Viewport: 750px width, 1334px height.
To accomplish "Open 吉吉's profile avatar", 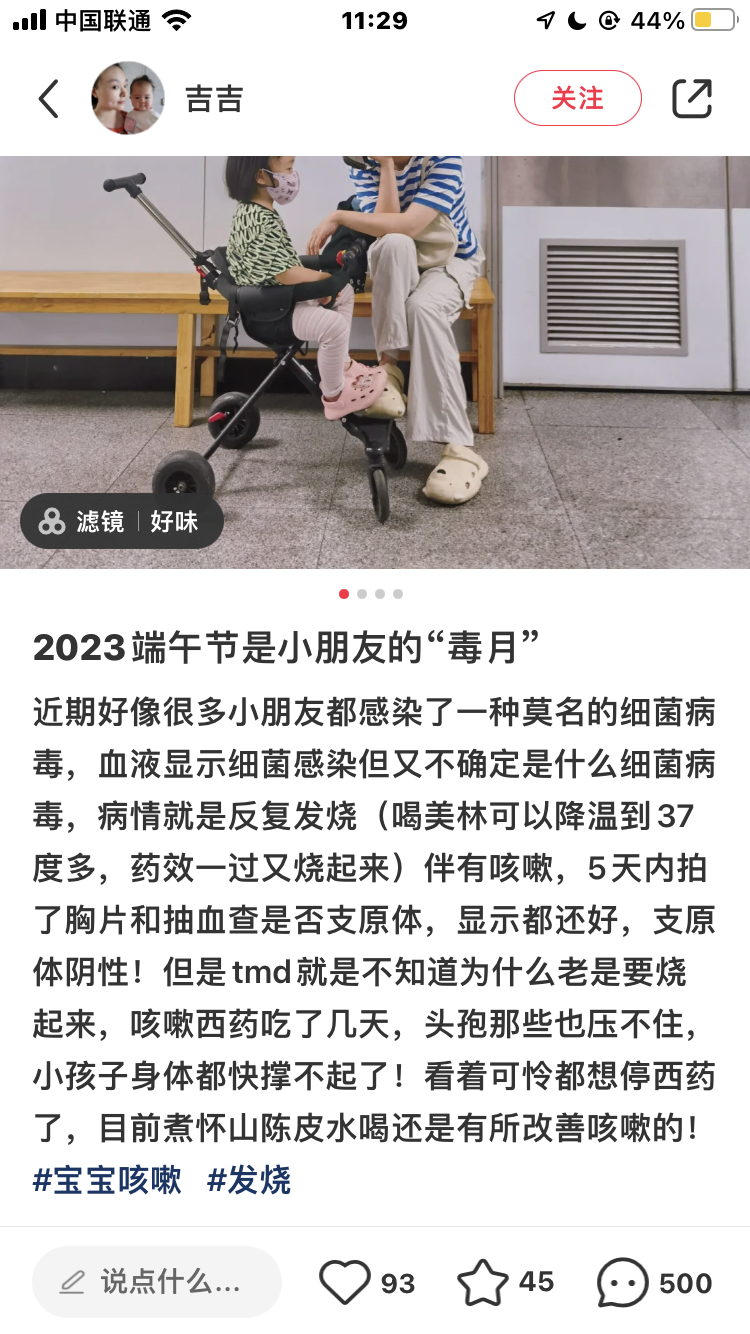I will 128,98.
